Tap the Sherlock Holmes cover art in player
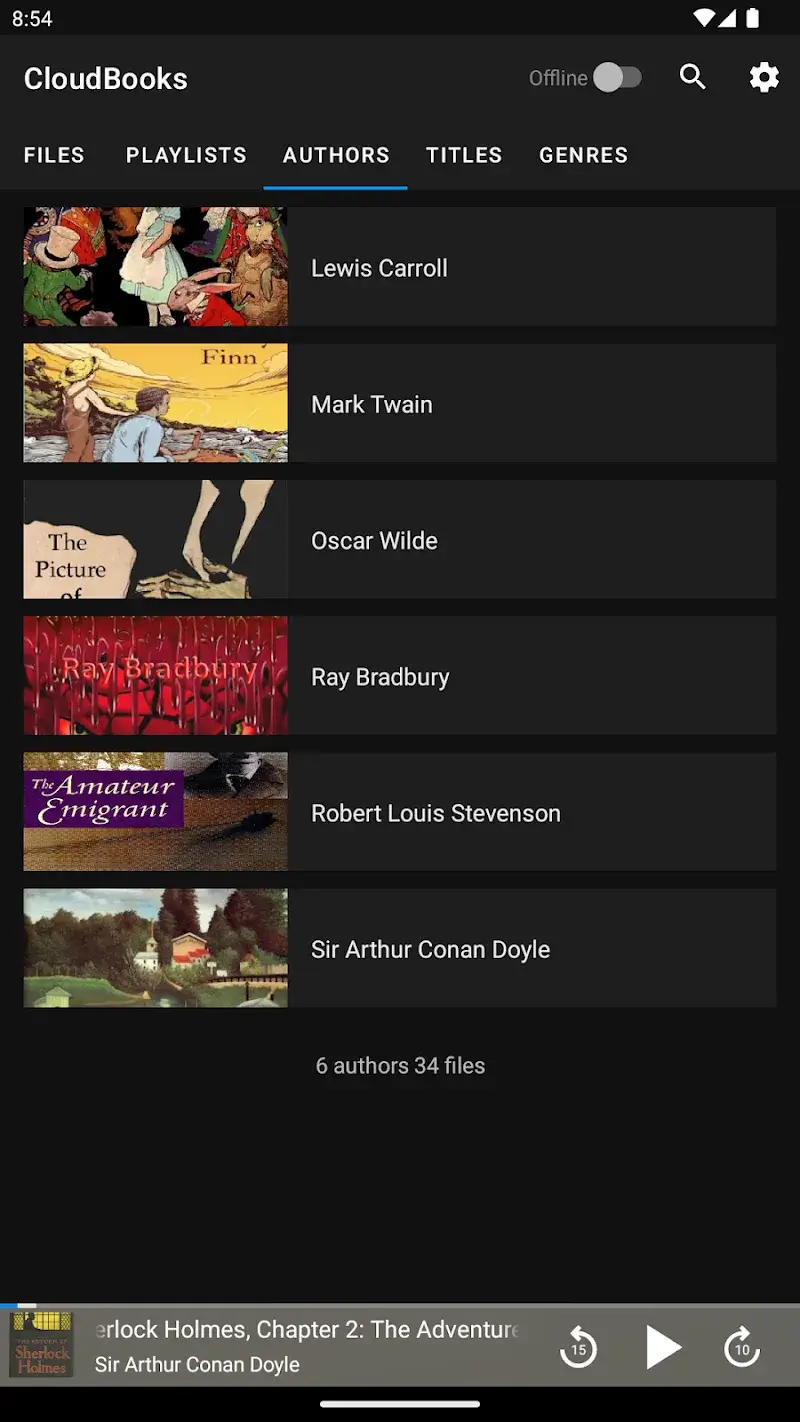This screenshot has width=800, height=1422. [41, 1346]
